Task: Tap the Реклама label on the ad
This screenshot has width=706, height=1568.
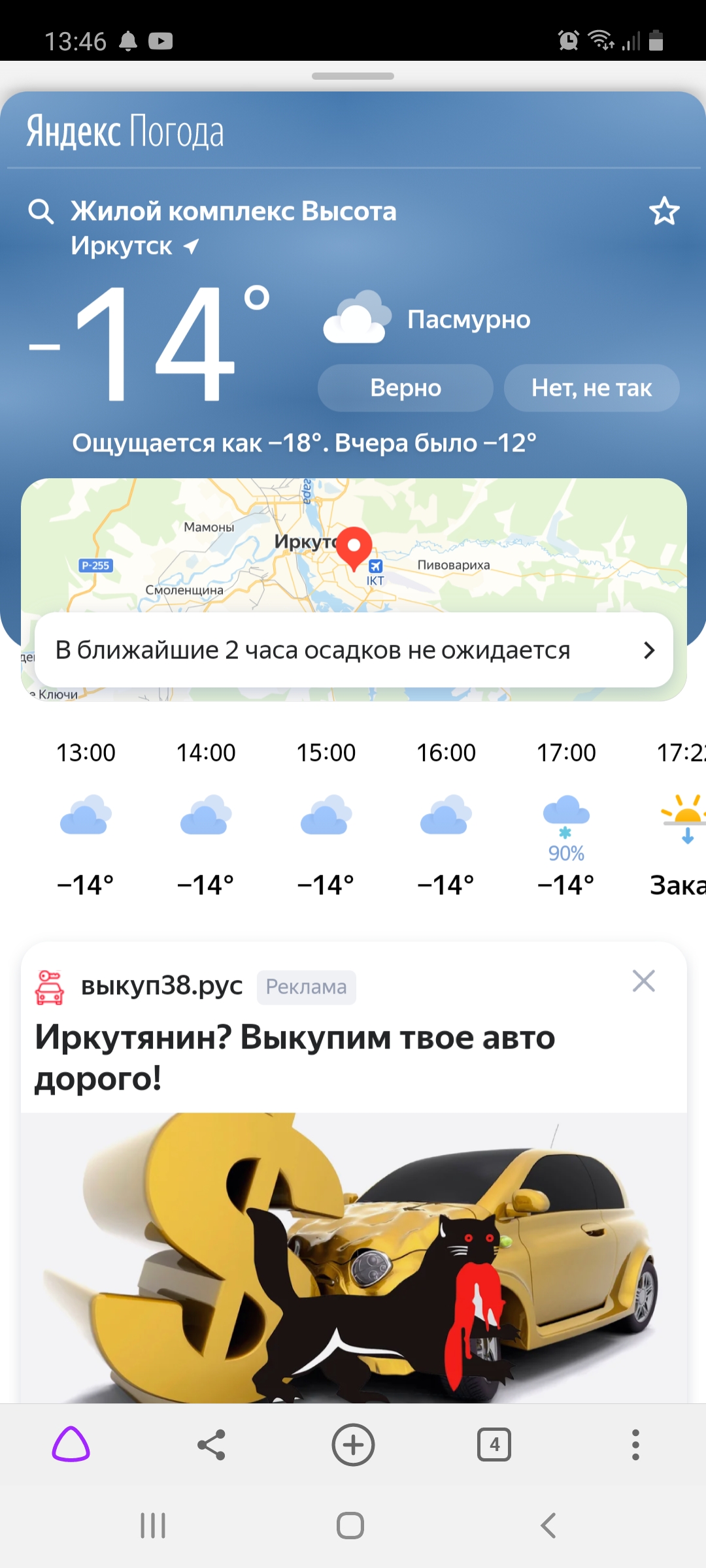Action: click(x=306, y=987)
